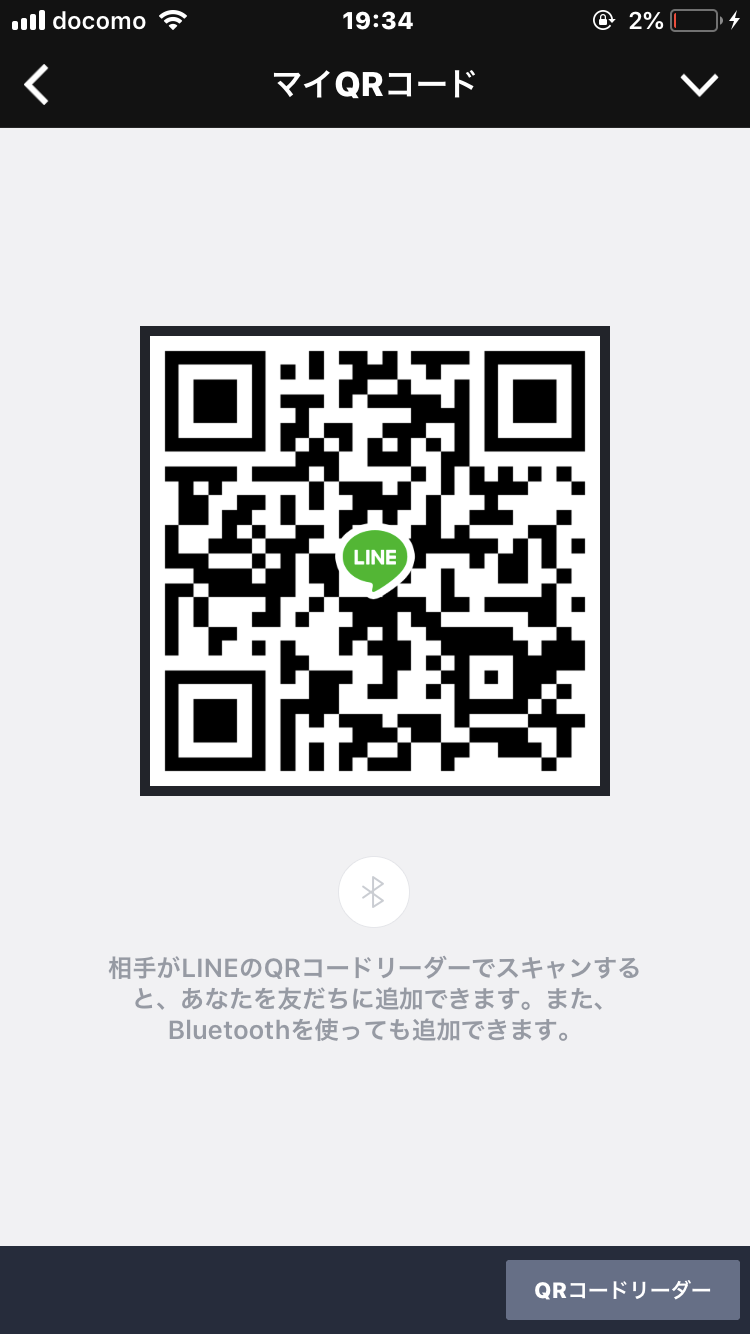Tap the Bluetooth icon to add friends
This screenshot has height=1334, width=750.
point(374,892)
